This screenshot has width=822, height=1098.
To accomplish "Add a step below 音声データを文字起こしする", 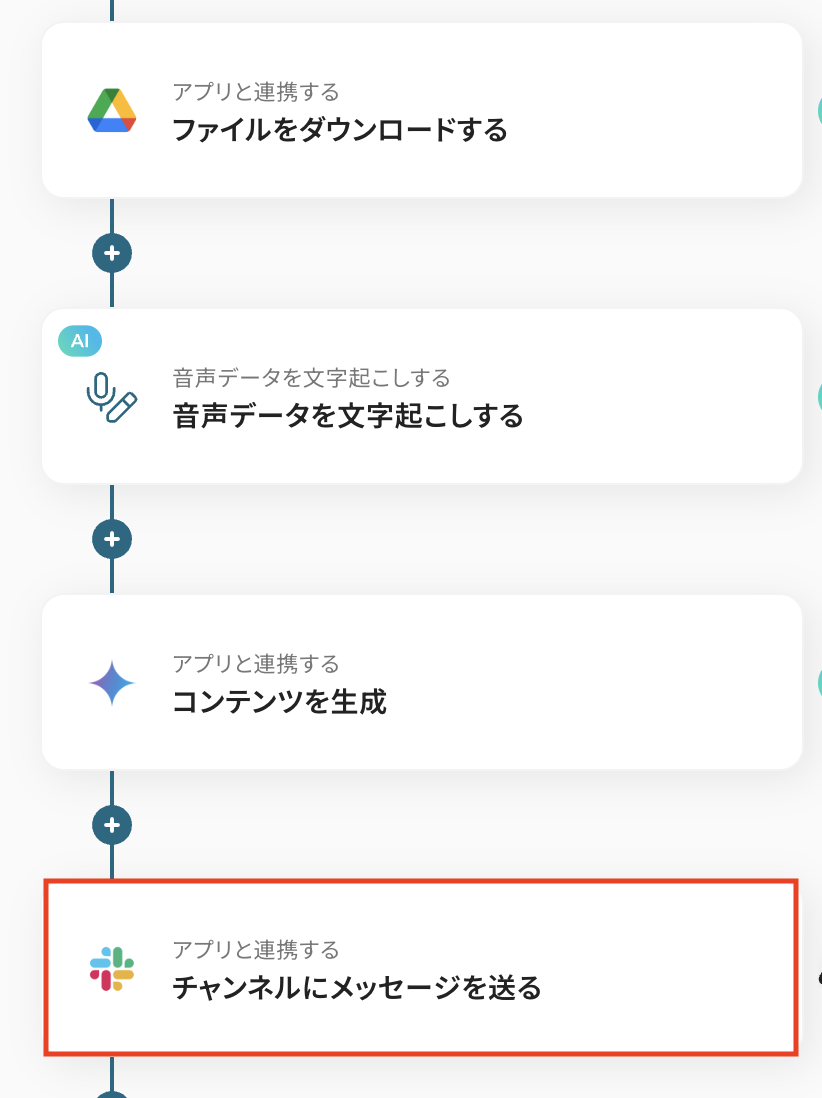I will click(x=112, y=539).
